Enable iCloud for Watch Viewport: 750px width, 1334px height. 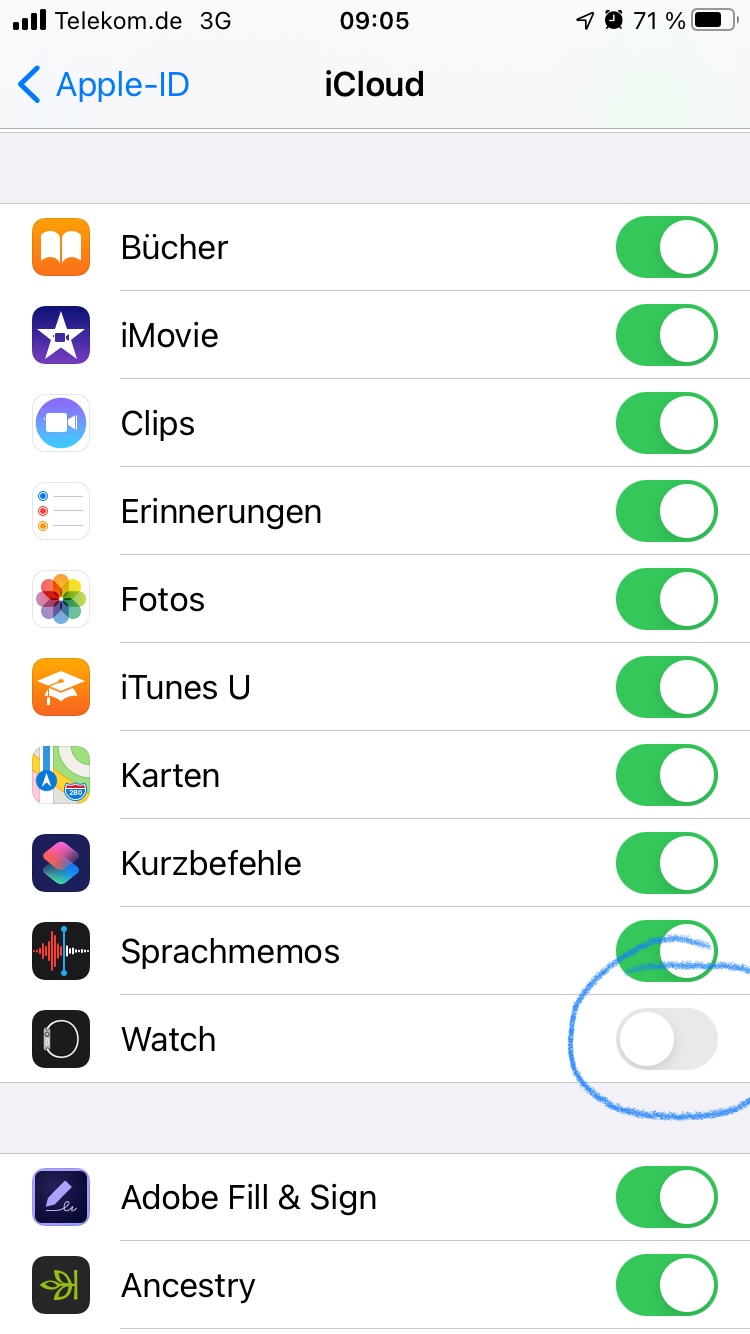coord(666,1039)
